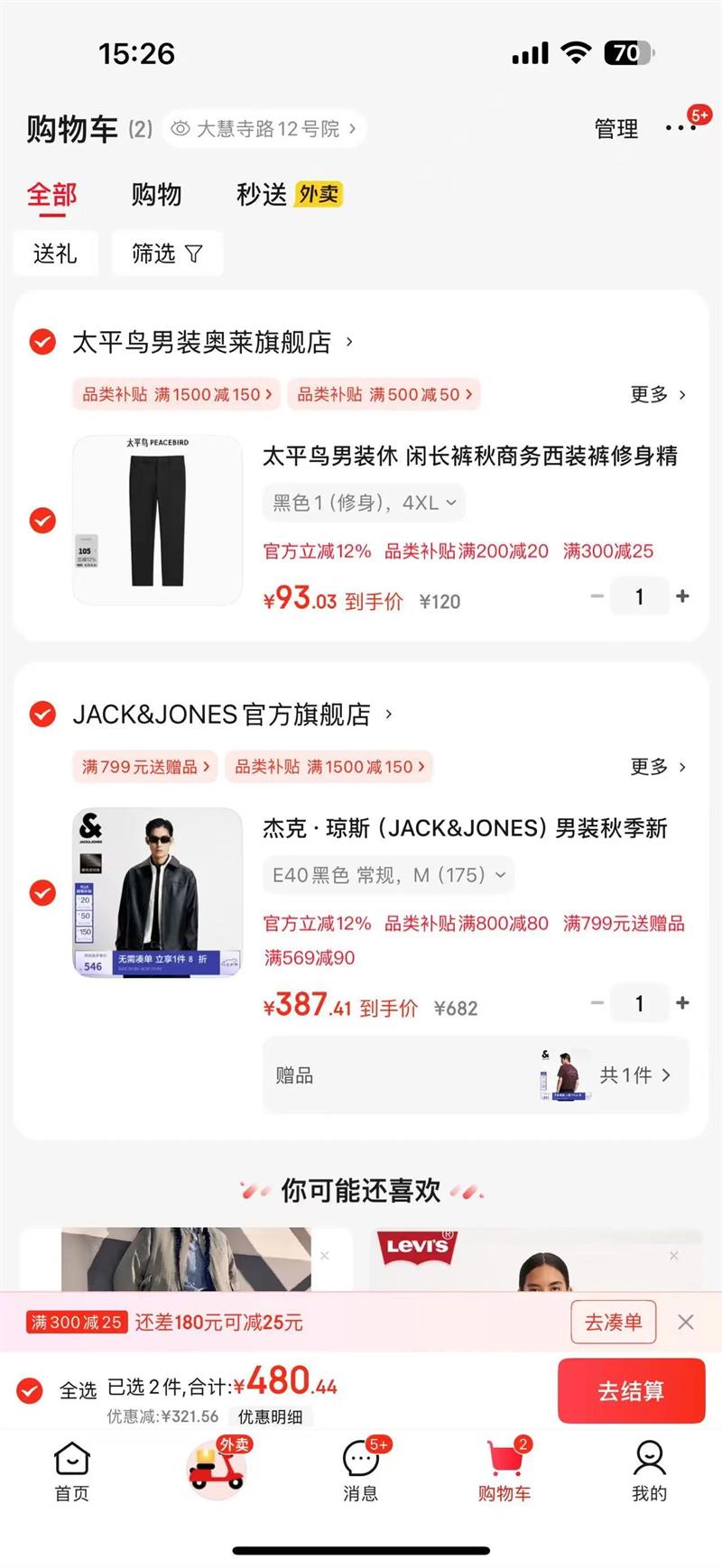Viewport: 722px width, 1568px height.
Task: View the 赠品 gift row
Action: 476,1075
